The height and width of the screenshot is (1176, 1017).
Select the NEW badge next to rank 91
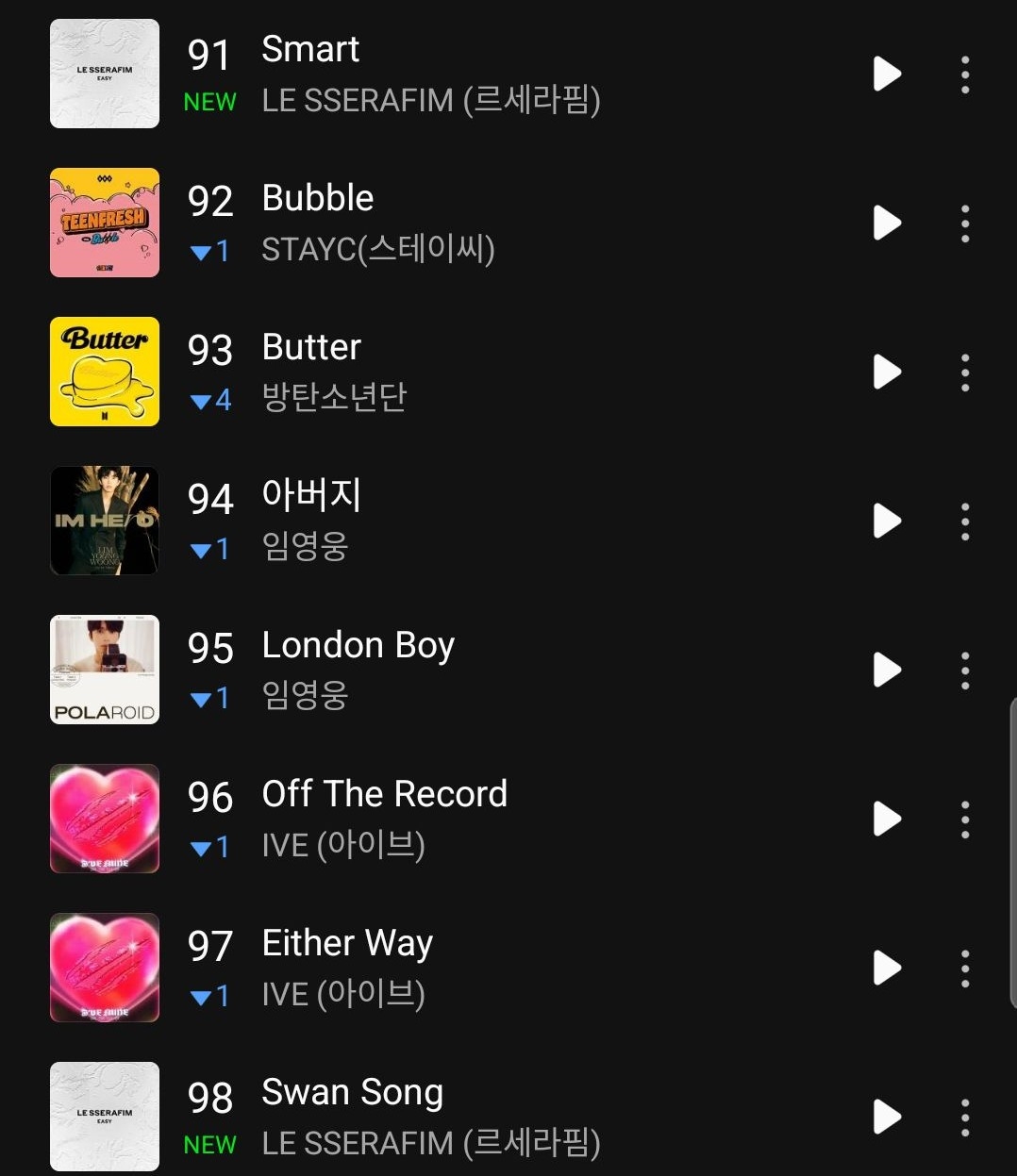208,102
